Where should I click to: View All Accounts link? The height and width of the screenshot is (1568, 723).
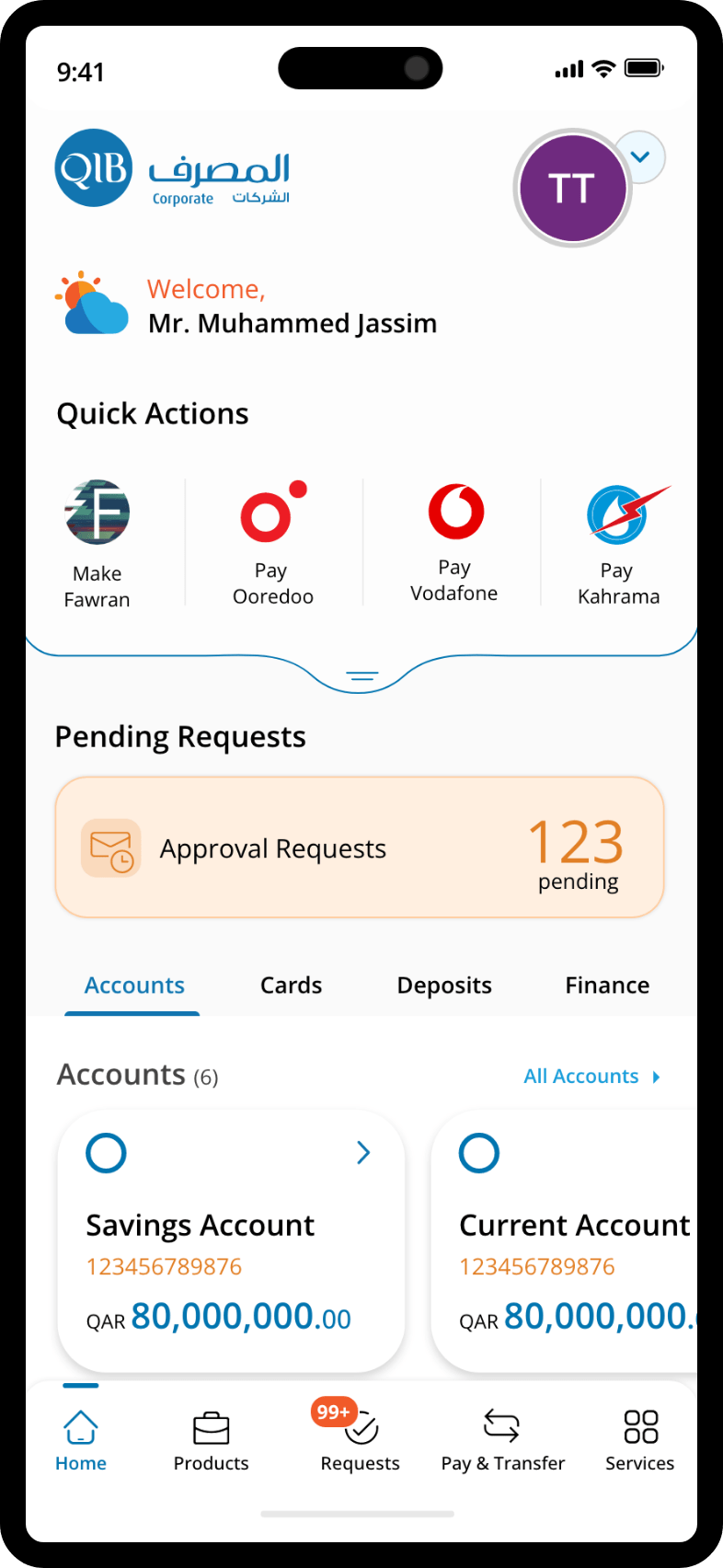[x=591, y=1077]
